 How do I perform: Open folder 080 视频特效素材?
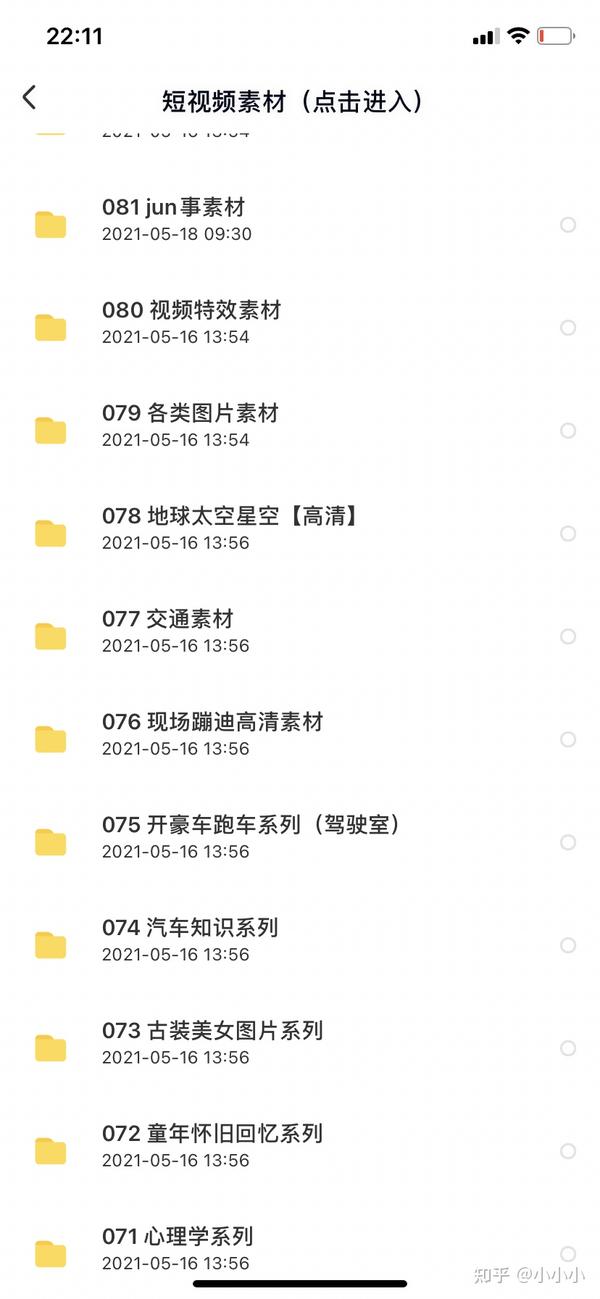click(x=300, y=323)
